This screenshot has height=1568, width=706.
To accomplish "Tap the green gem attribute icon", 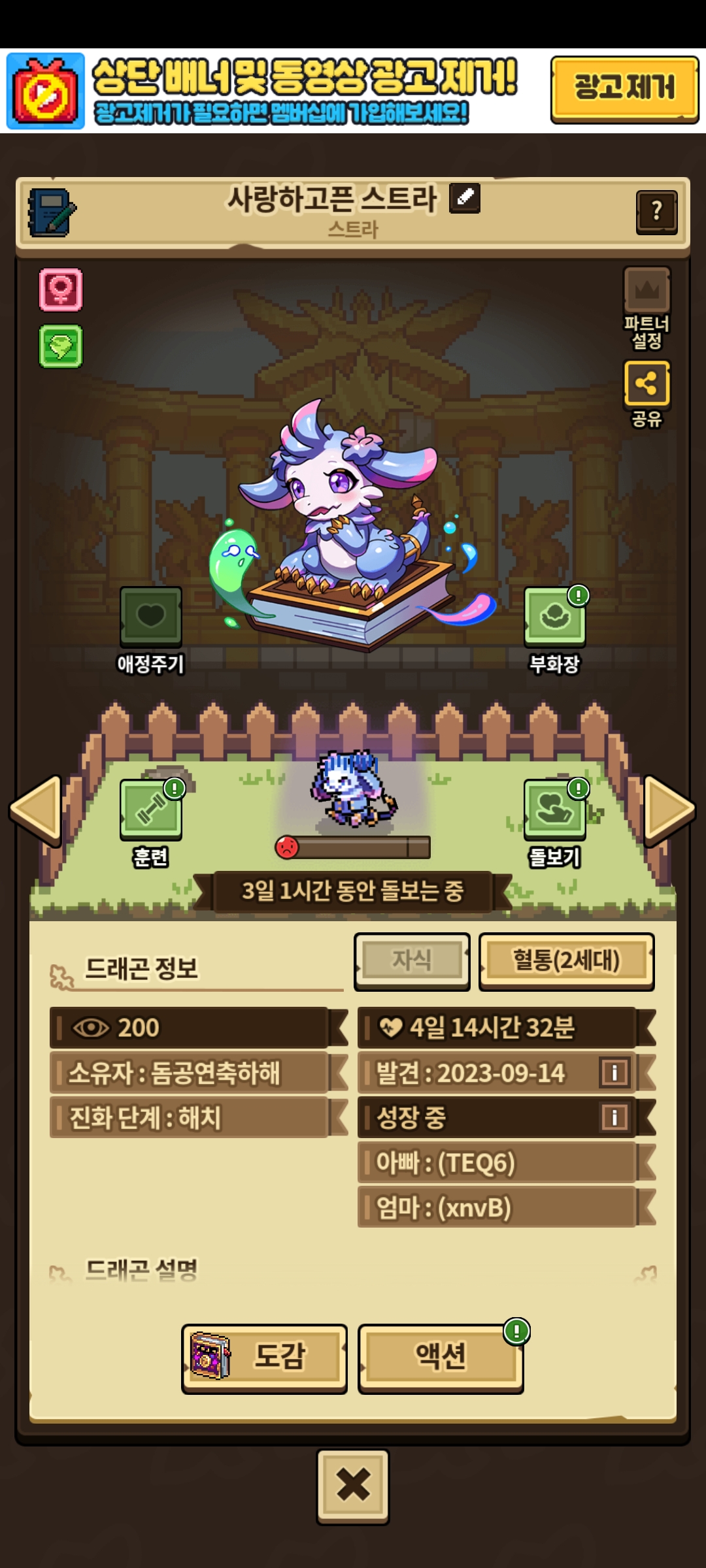I will pyautogui.click(x=61, y=346).
